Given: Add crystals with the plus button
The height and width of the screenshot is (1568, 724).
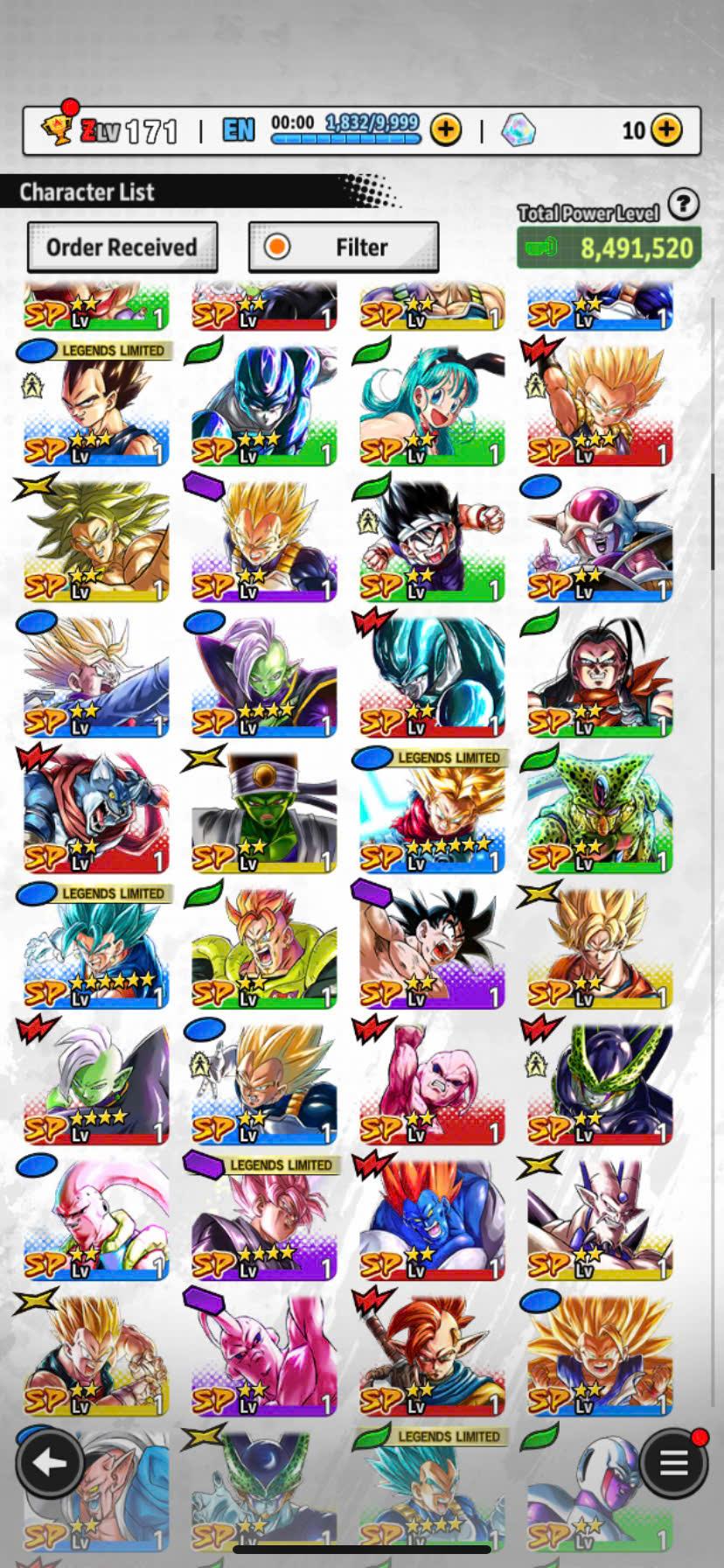Looking at the screenshot, I should (667, 130).
